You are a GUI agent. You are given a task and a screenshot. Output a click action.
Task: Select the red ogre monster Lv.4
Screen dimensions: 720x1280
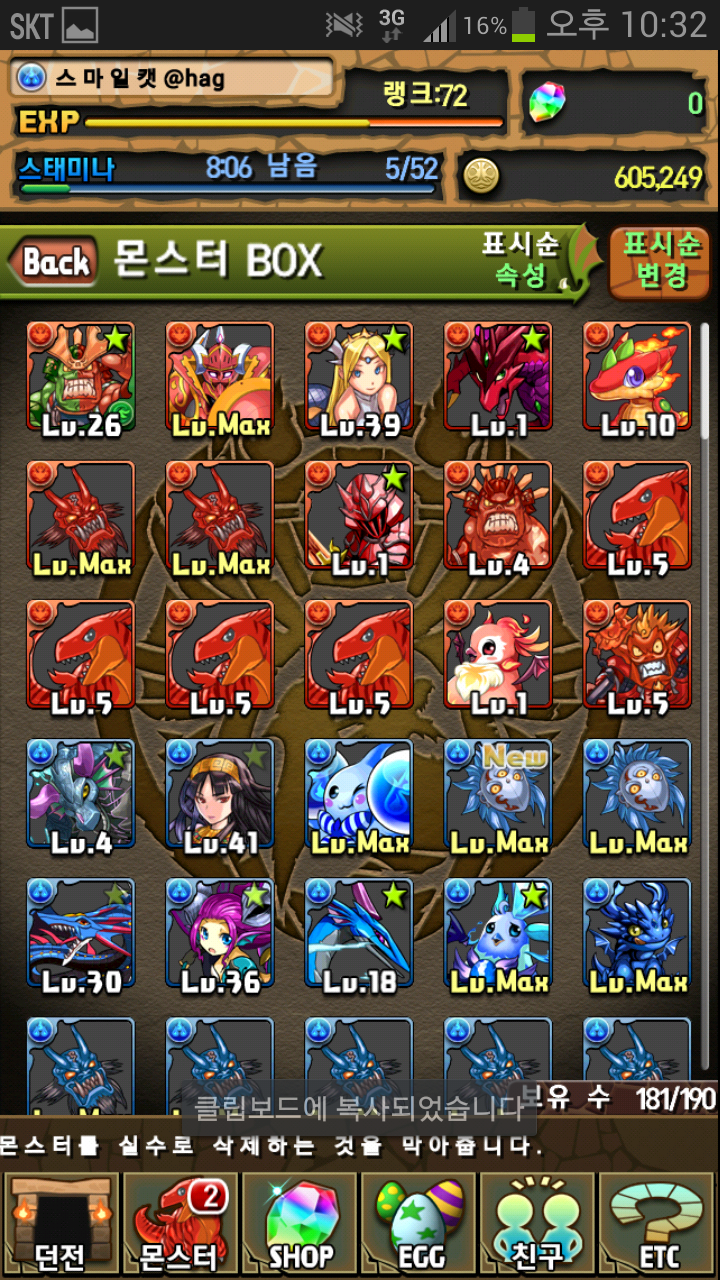498,517
